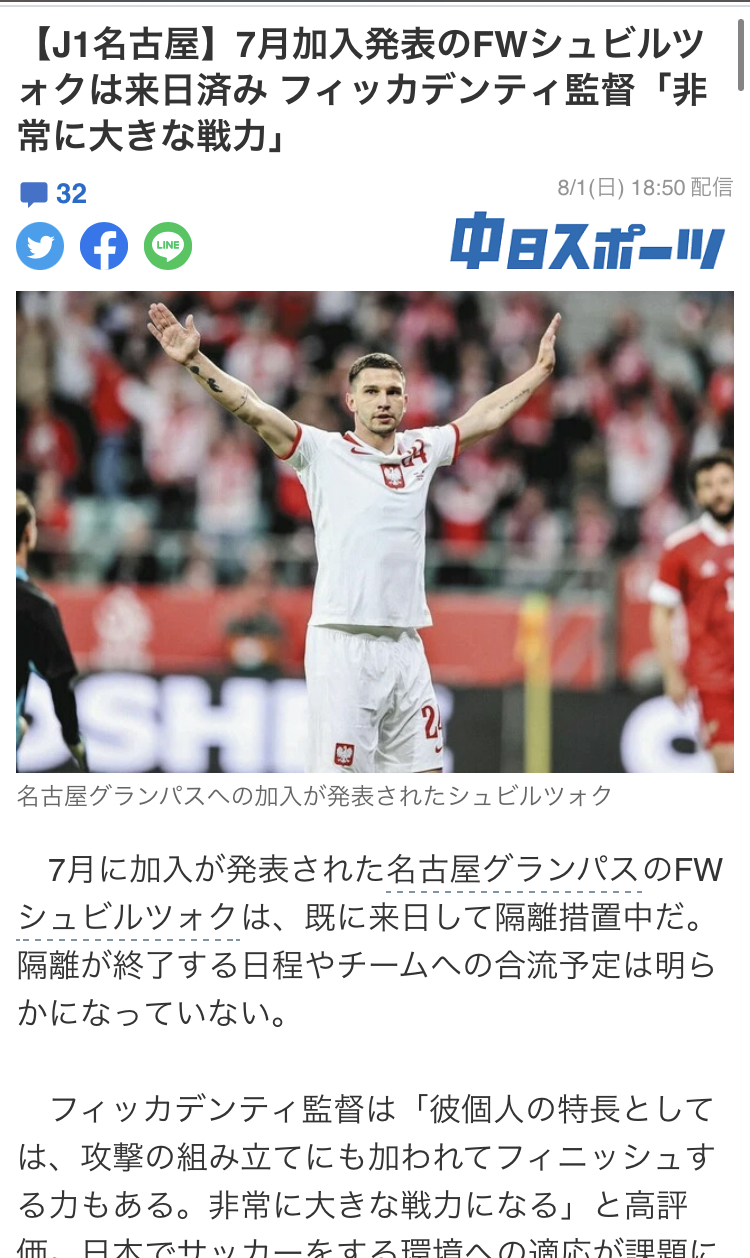Open the 中日スポーツ publisher link
Image resolution: width=750 pixels, height=1258 pixels.
point(588,241)
